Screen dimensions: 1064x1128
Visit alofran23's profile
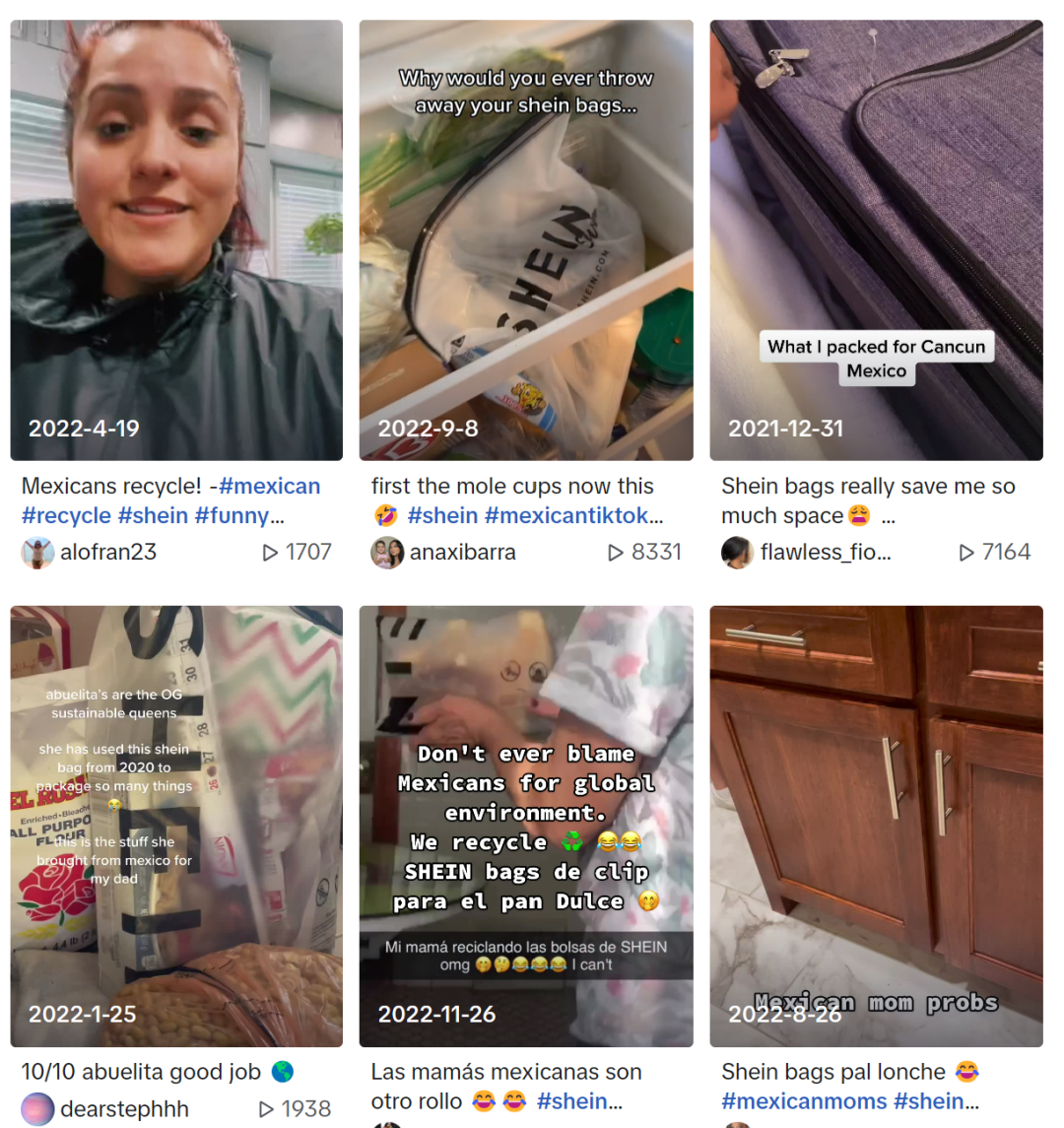(x=107, y=553)
